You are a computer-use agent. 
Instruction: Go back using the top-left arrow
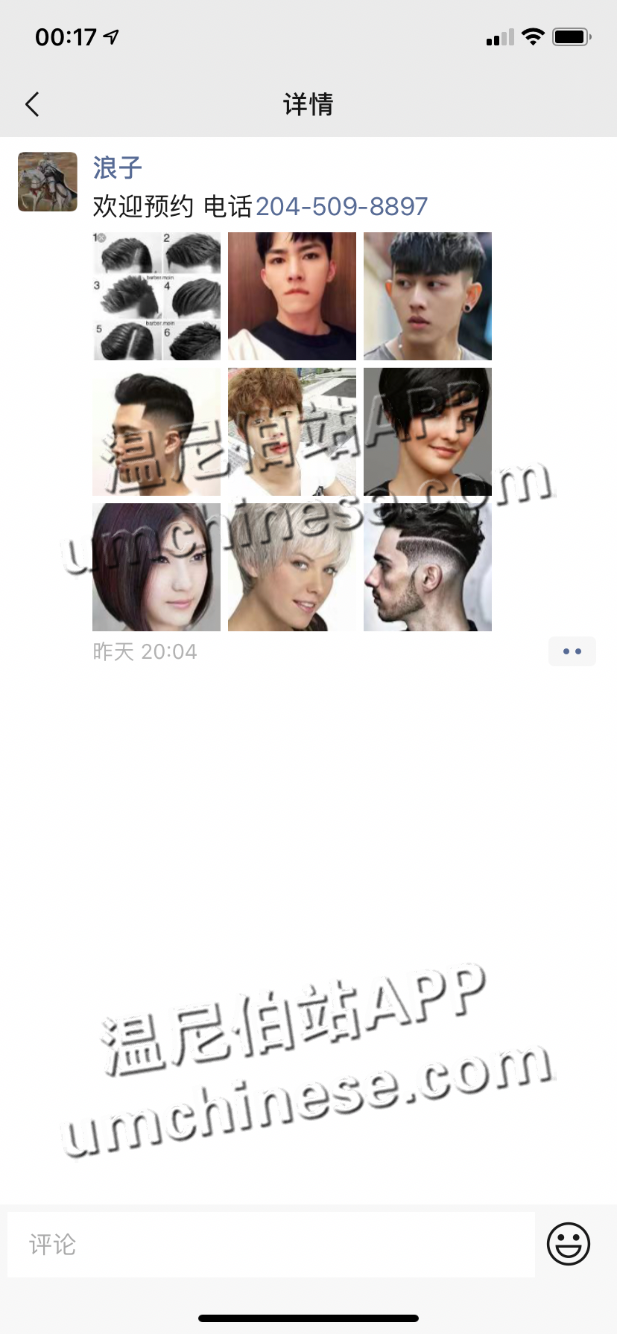tap(32, 104)
